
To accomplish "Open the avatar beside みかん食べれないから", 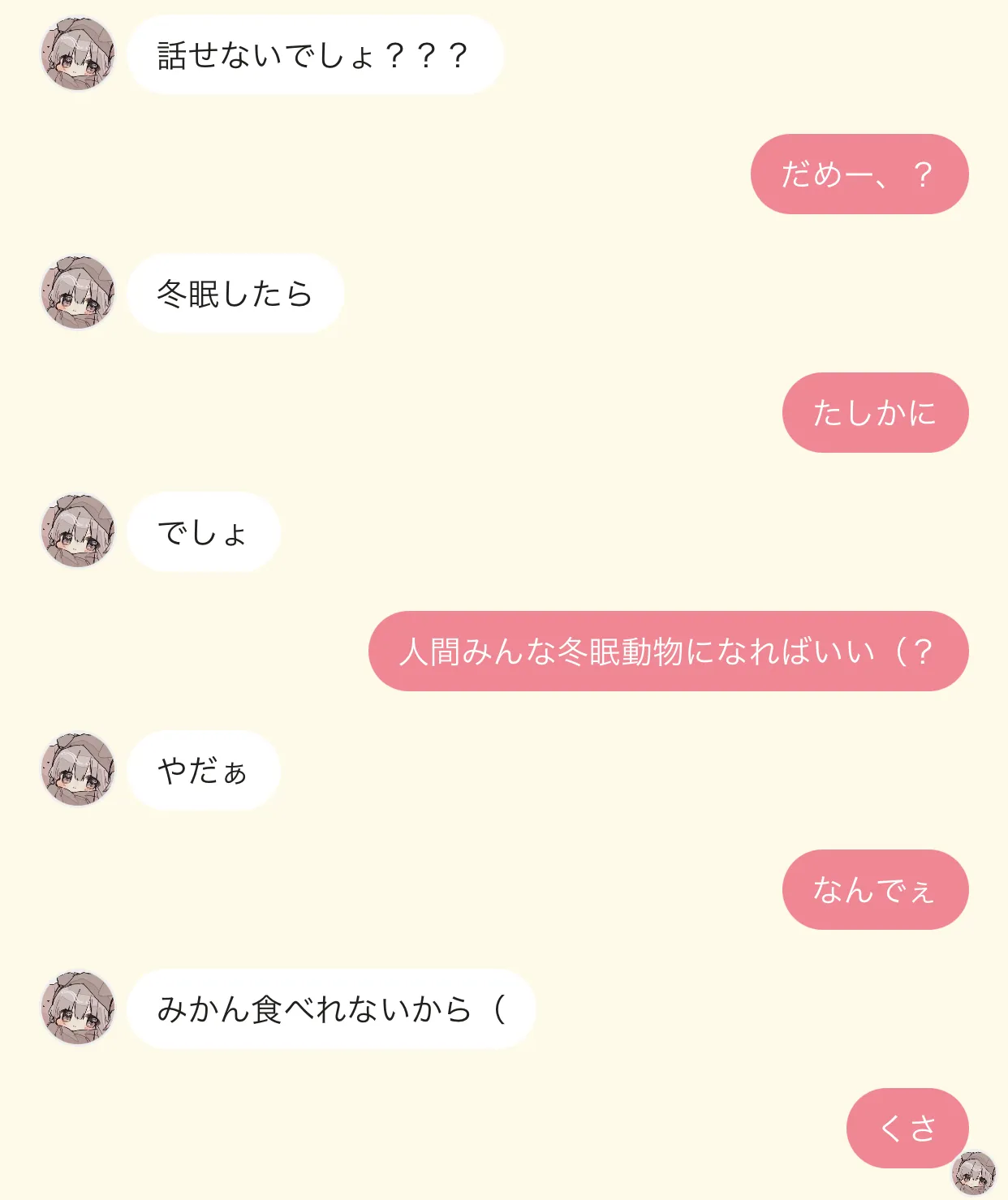I will pos(78,1009).
